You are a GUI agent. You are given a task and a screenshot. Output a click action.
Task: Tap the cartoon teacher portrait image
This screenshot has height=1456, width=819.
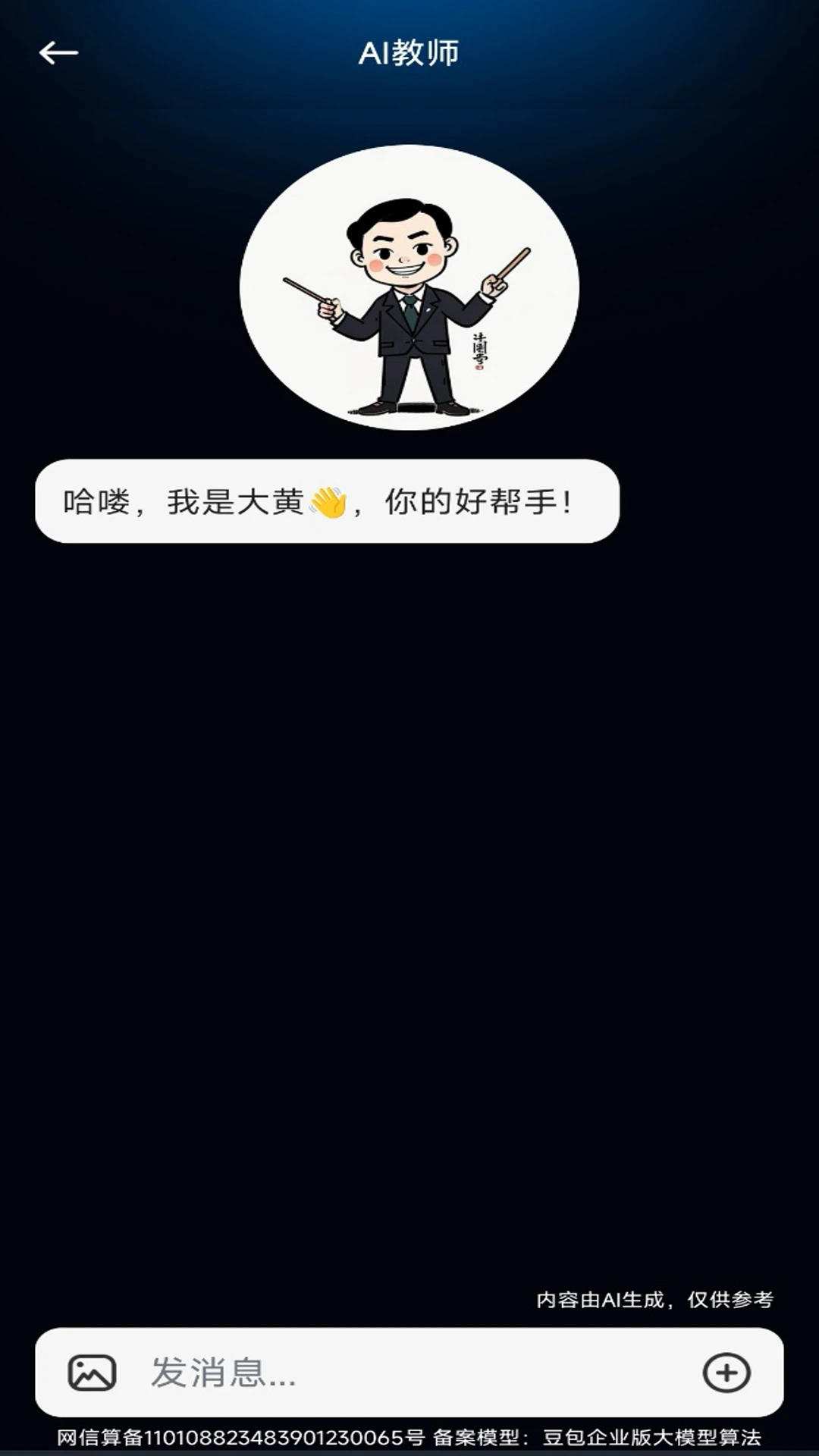click(x=409, y=284)
